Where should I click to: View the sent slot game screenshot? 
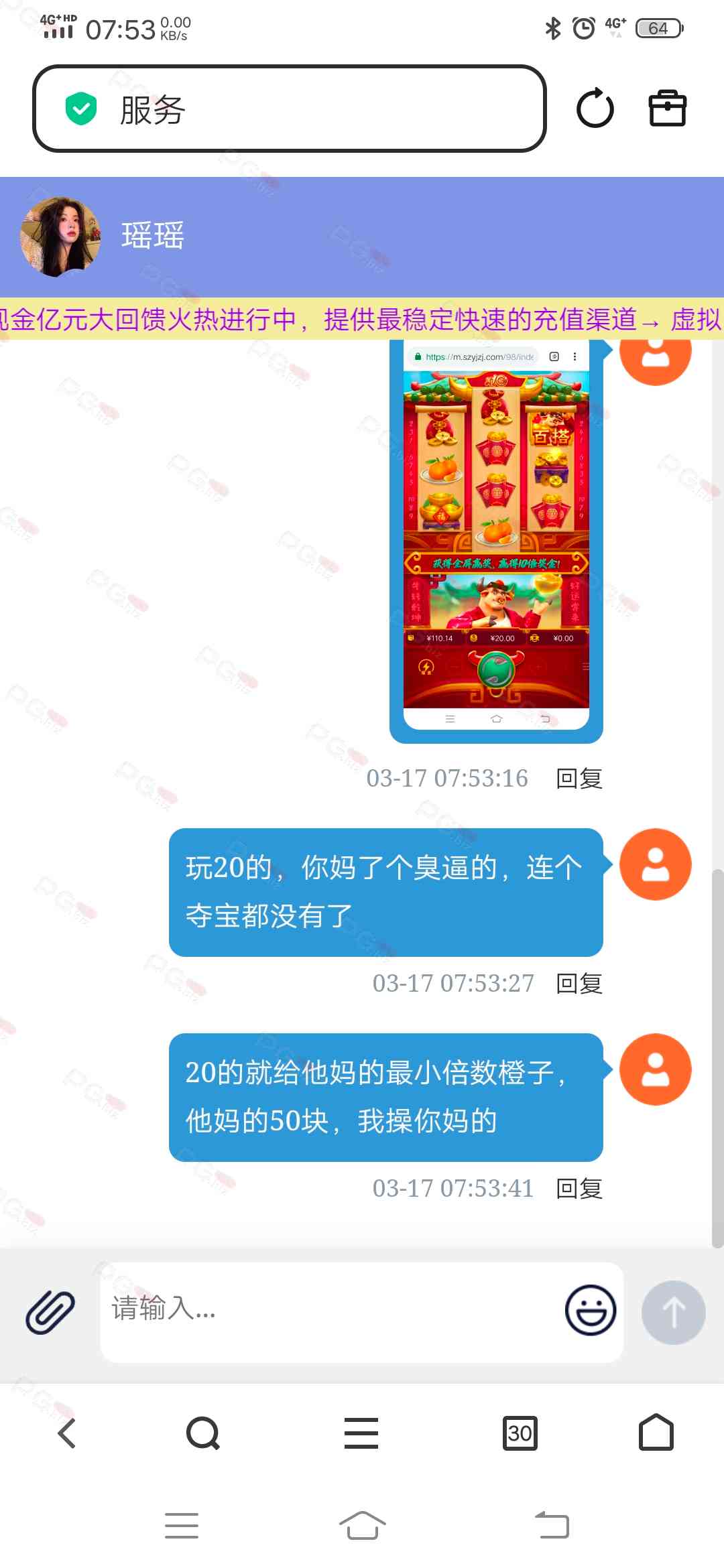[x=496, y=536]
